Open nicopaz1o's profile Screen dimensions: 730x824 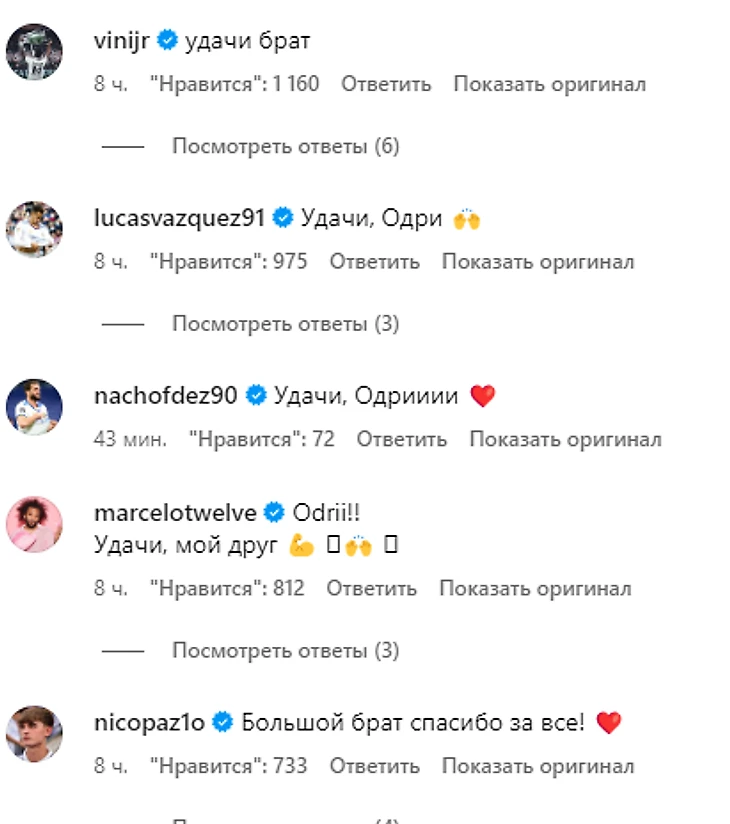click(148, 722)
